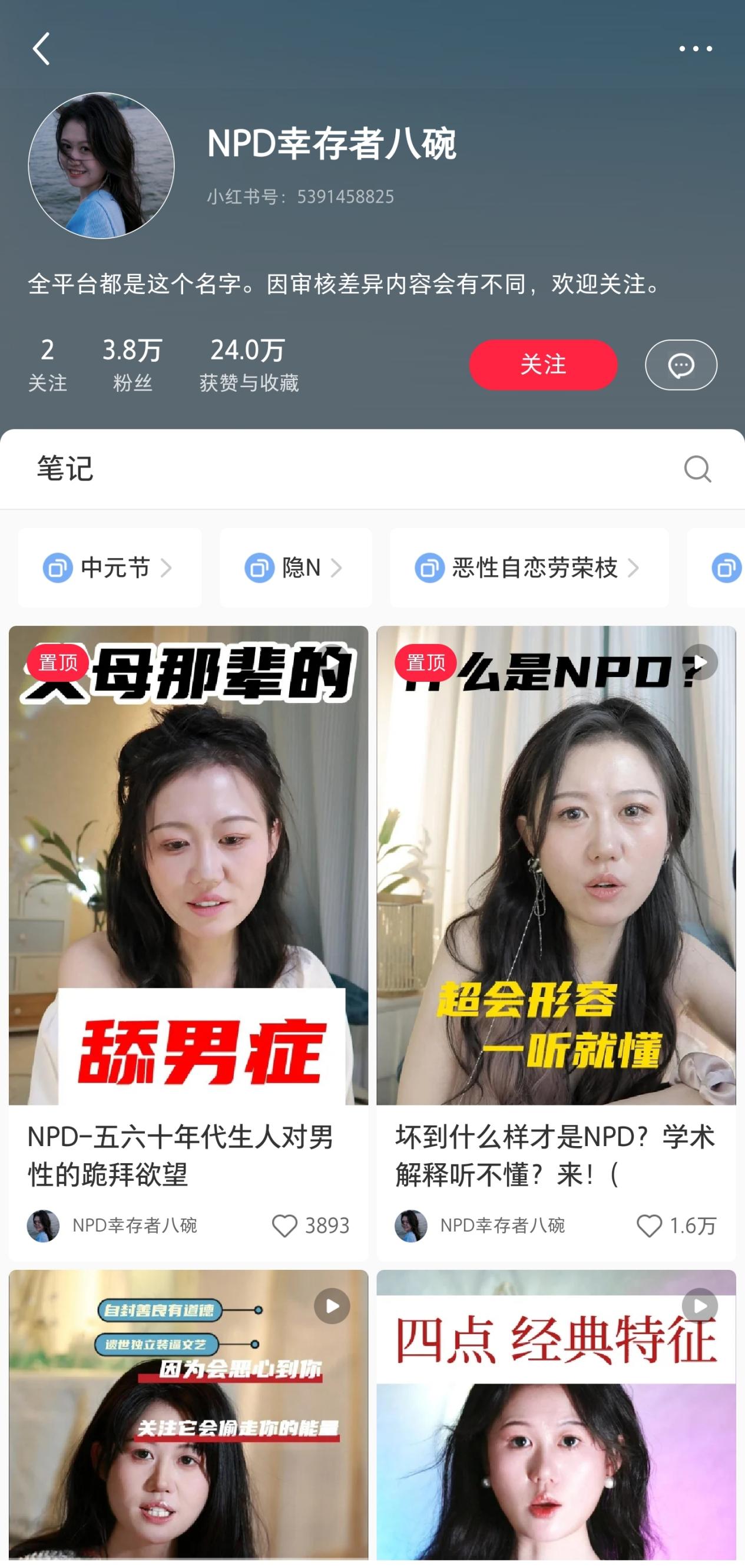Go back using the top-left arrow
The height and width of the screenshot is (1568, 745).
[x=41, y=49]
